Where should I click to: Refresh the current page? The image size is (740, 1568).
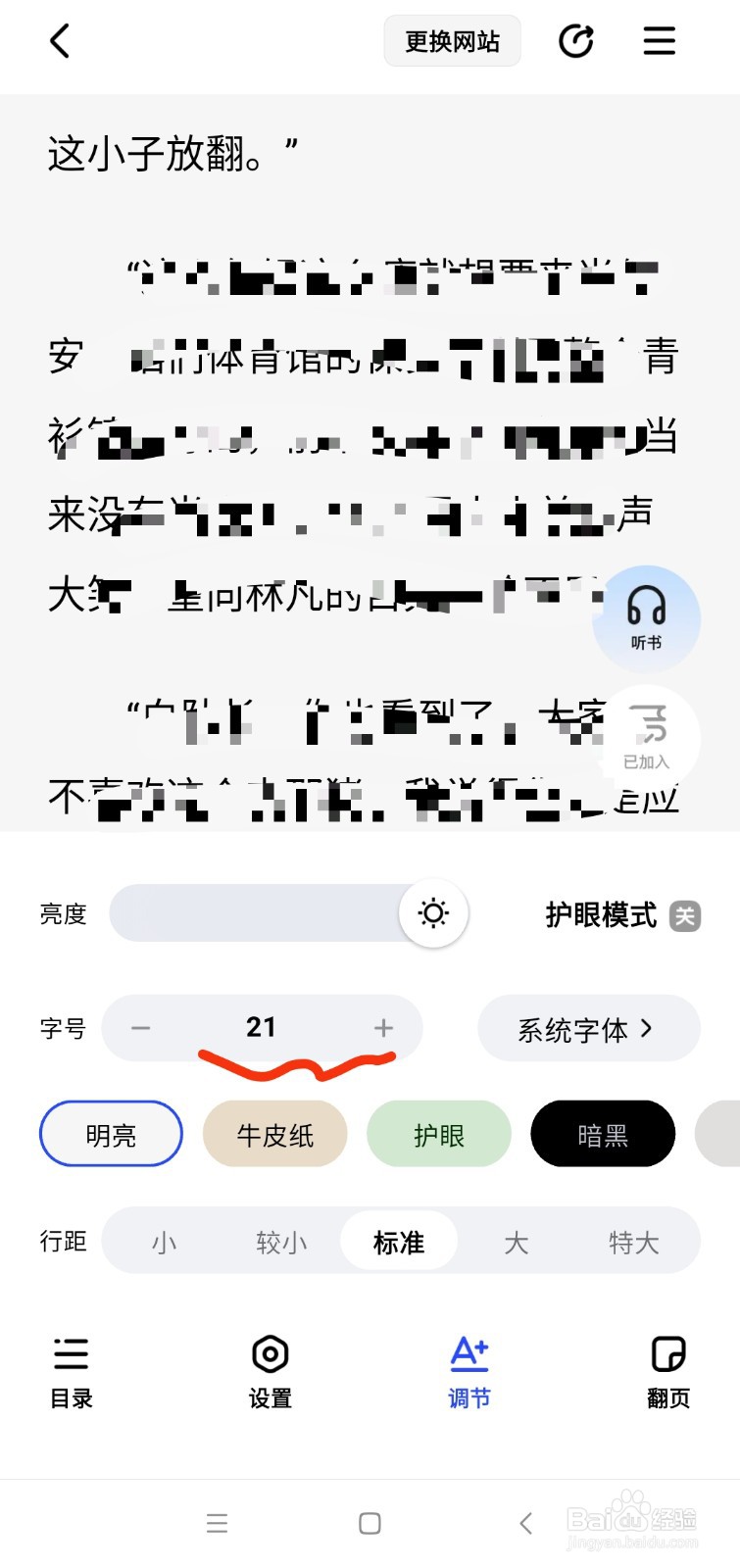pos(577,40)
